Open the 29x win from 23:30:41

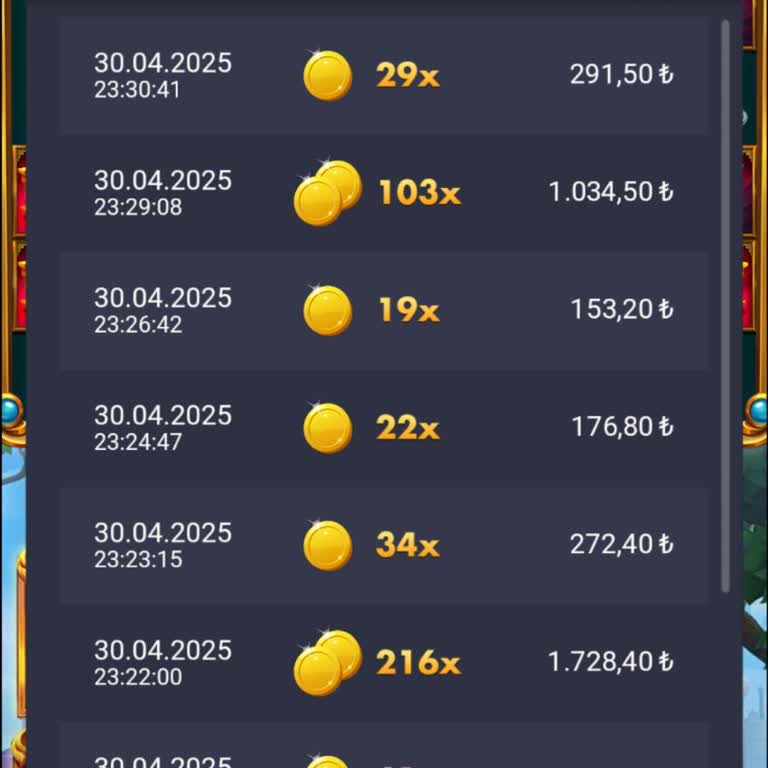click(x=383, y=76)
